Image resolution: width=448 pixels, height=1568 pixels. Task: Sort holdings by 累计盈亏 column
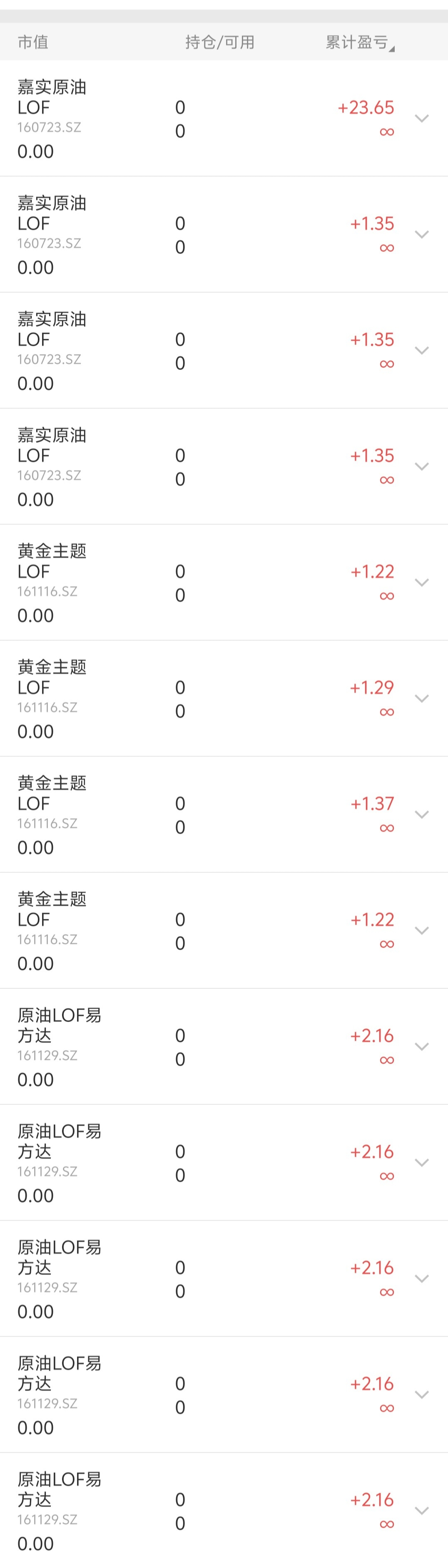360,42
